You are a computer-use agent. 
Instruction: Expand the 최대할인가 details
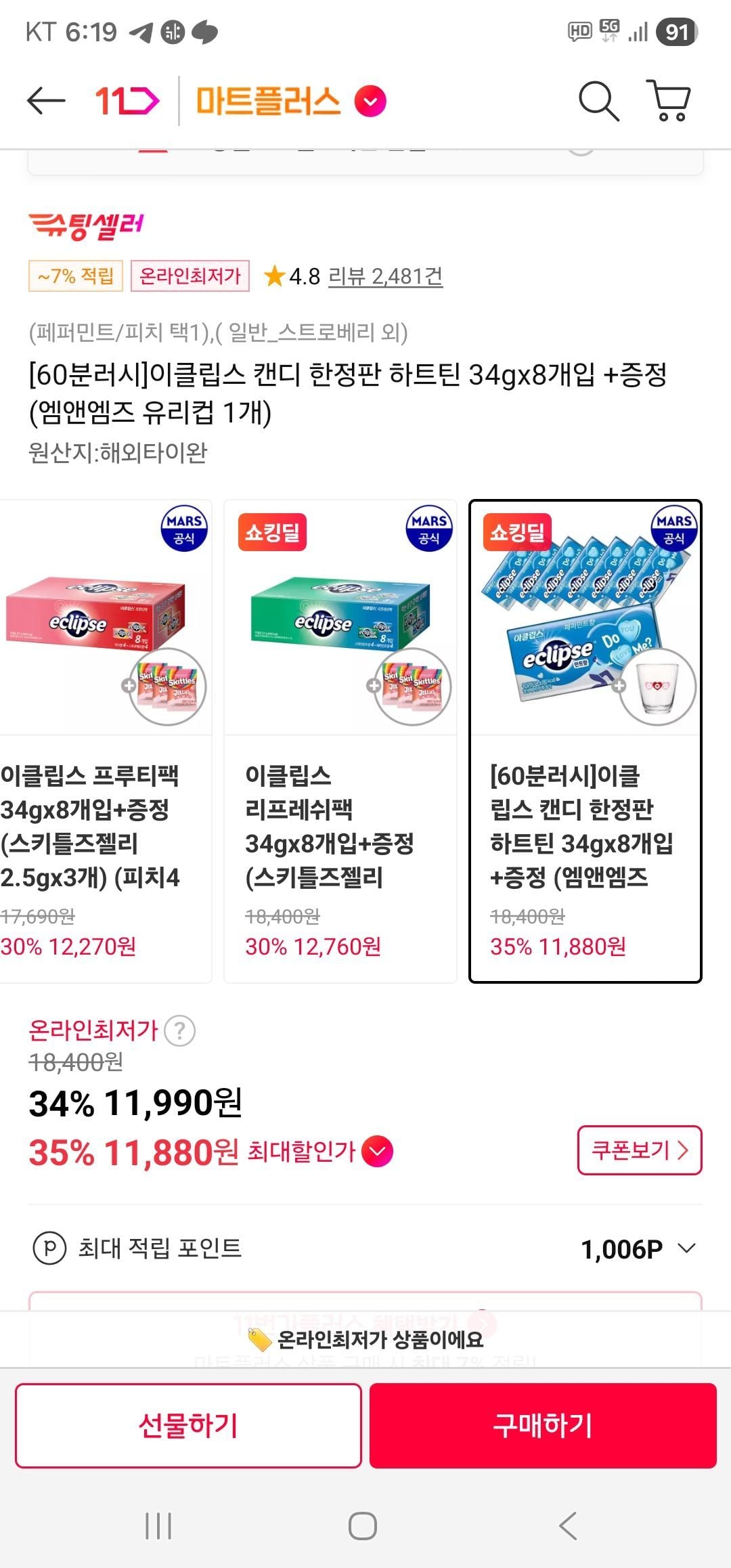coord(377,1152)
